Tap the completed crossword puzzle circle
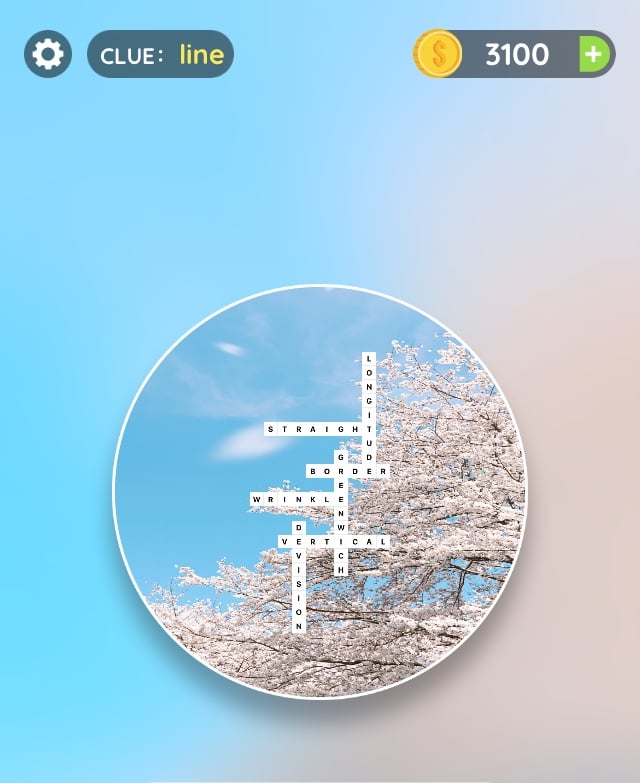This screenshot has height=783, width=640. [320, 491]
